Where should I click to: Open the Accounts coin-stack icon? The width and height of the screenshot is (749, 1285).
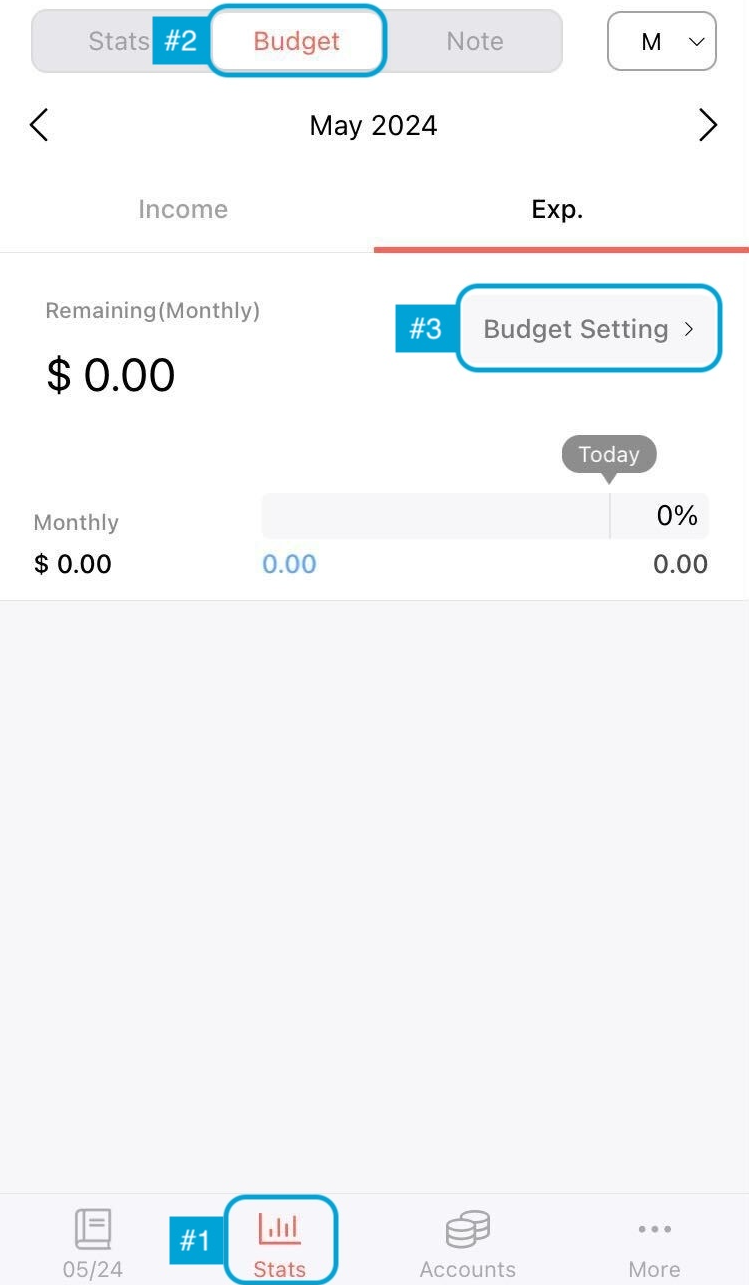pos(467,1228)
